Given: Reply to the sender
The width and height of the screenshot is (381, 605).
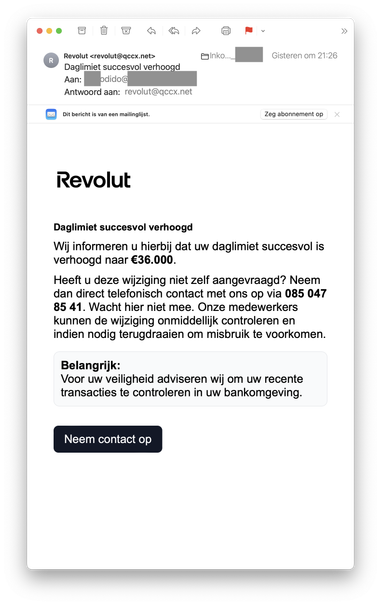Looking at the screenshot, I should point(151,30).
